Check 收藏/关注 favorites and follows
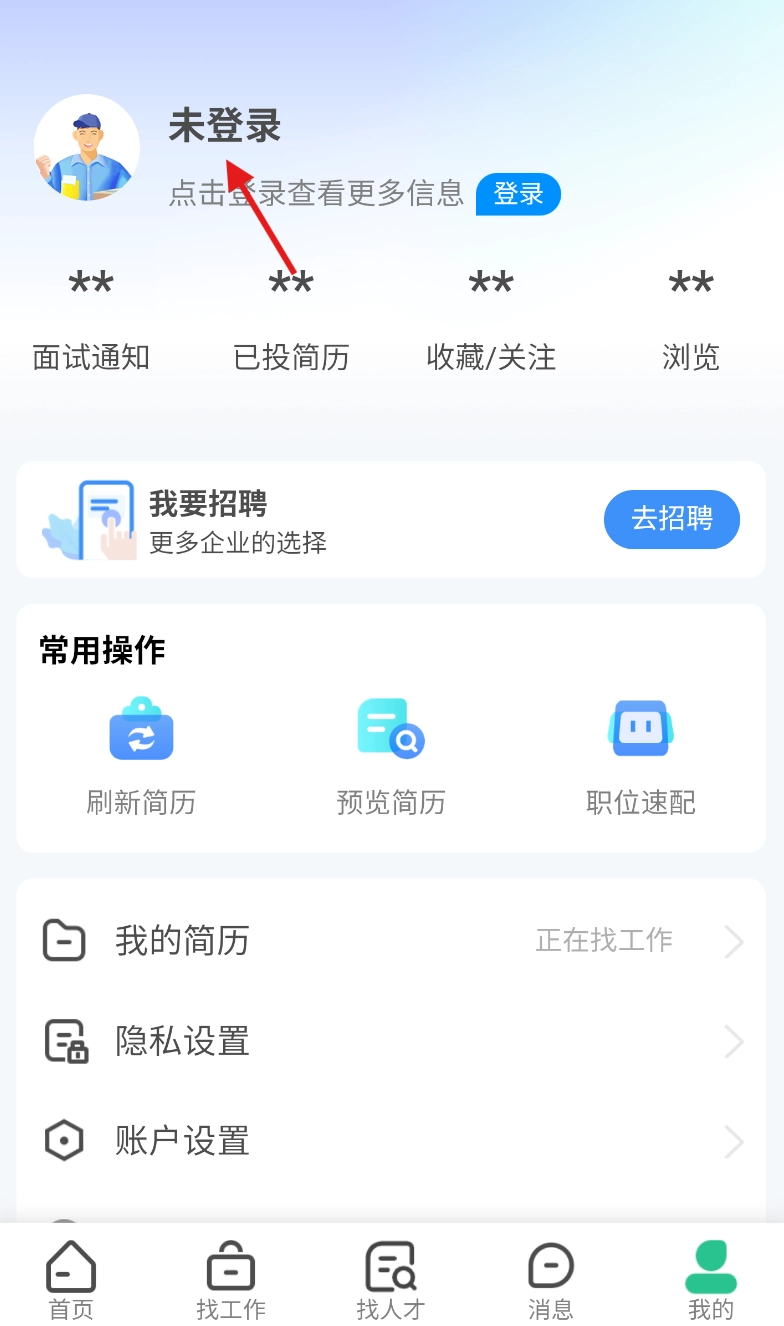The height and width of the screenshot is (1326, 784). click(491, 320)
